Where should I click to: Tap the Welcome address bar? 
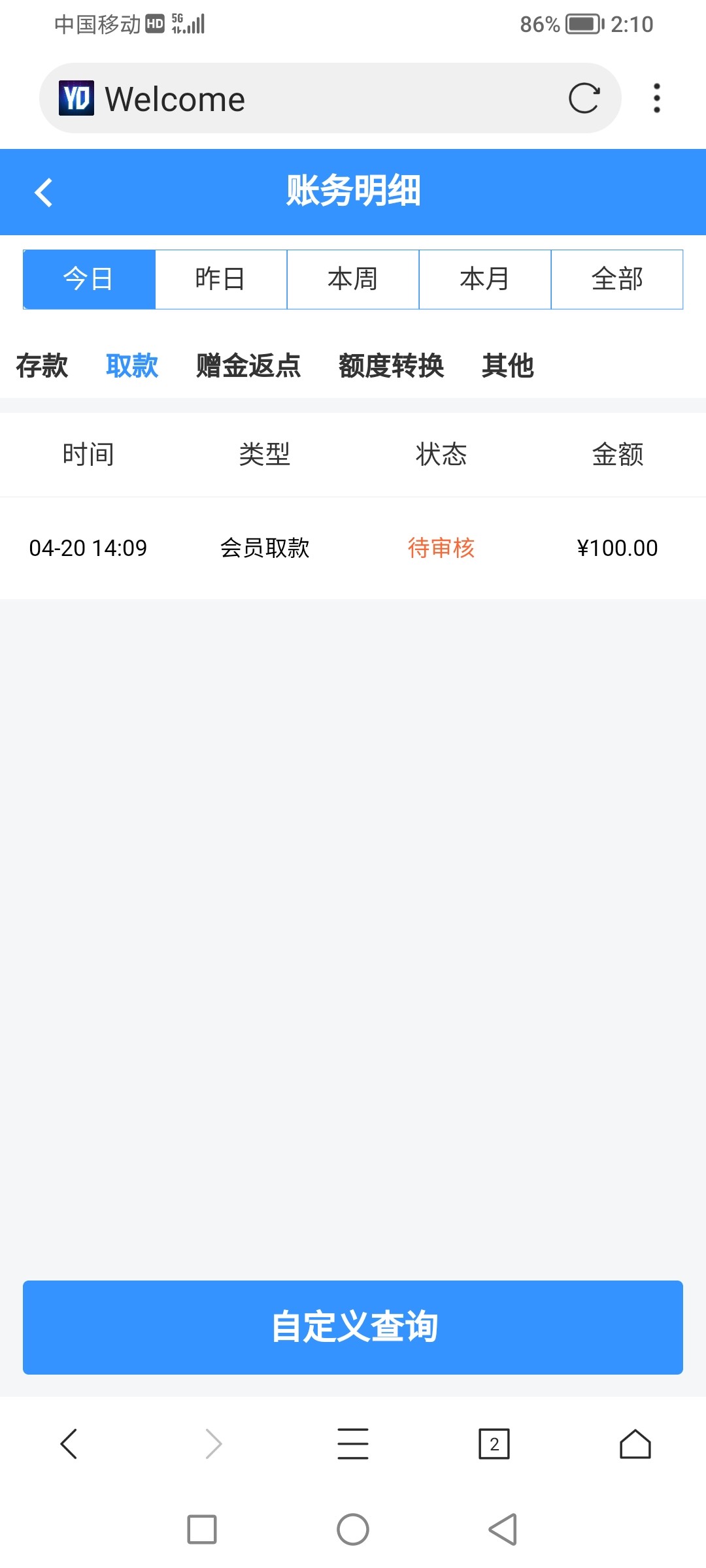(x=330, y=99)
